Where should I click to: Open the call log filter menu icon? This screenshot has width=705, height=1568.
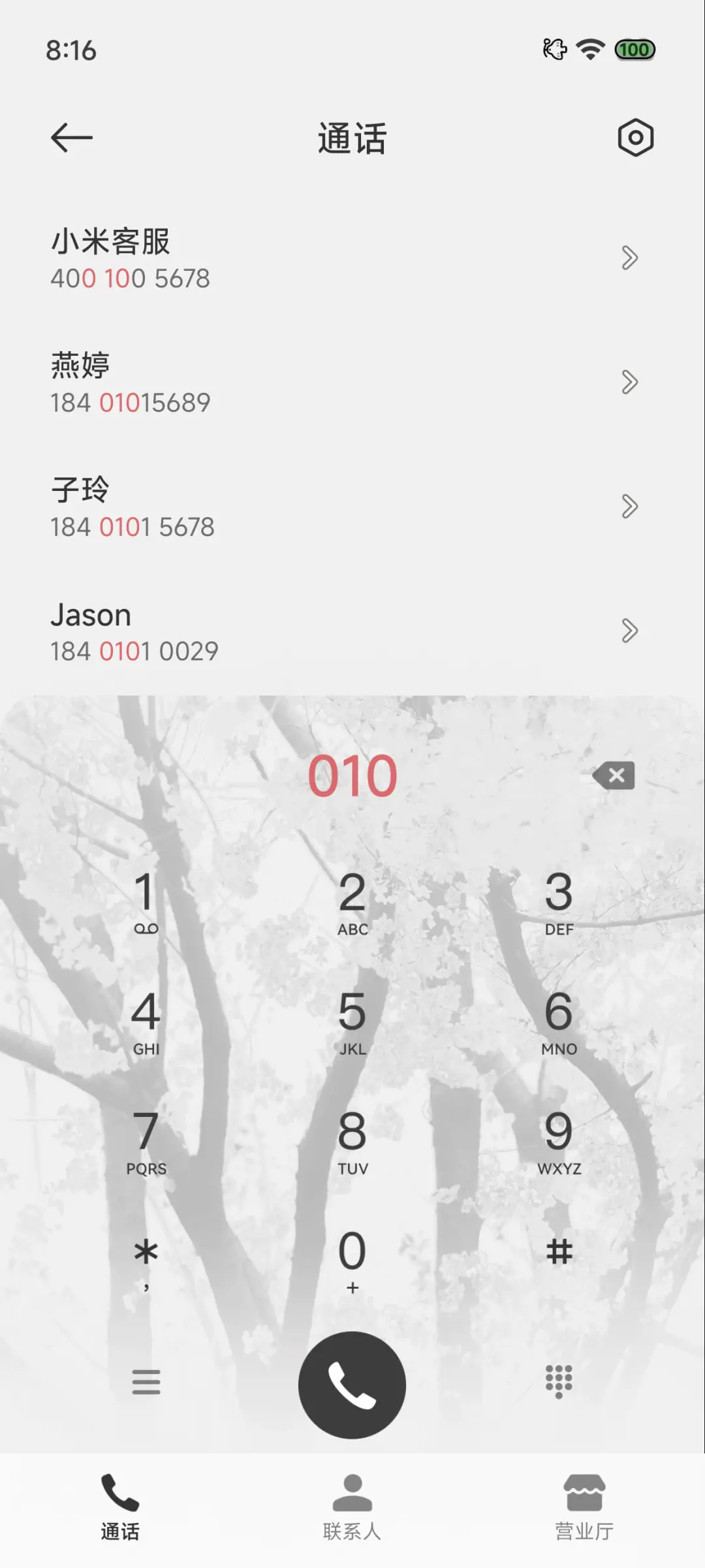146,1383
